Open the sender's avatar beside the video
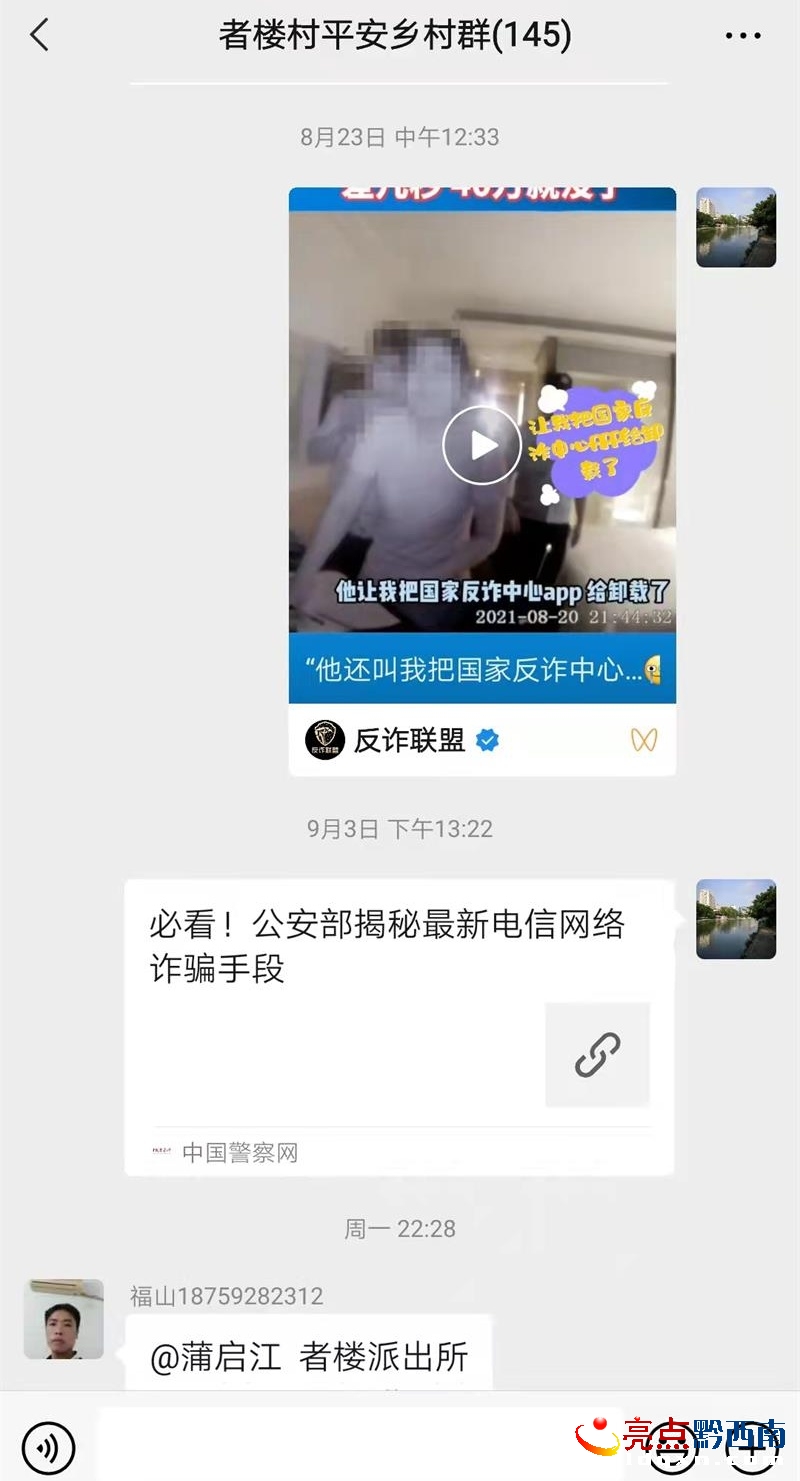The height and width of the screenshot is (1481, 800). tap(736, 227)
